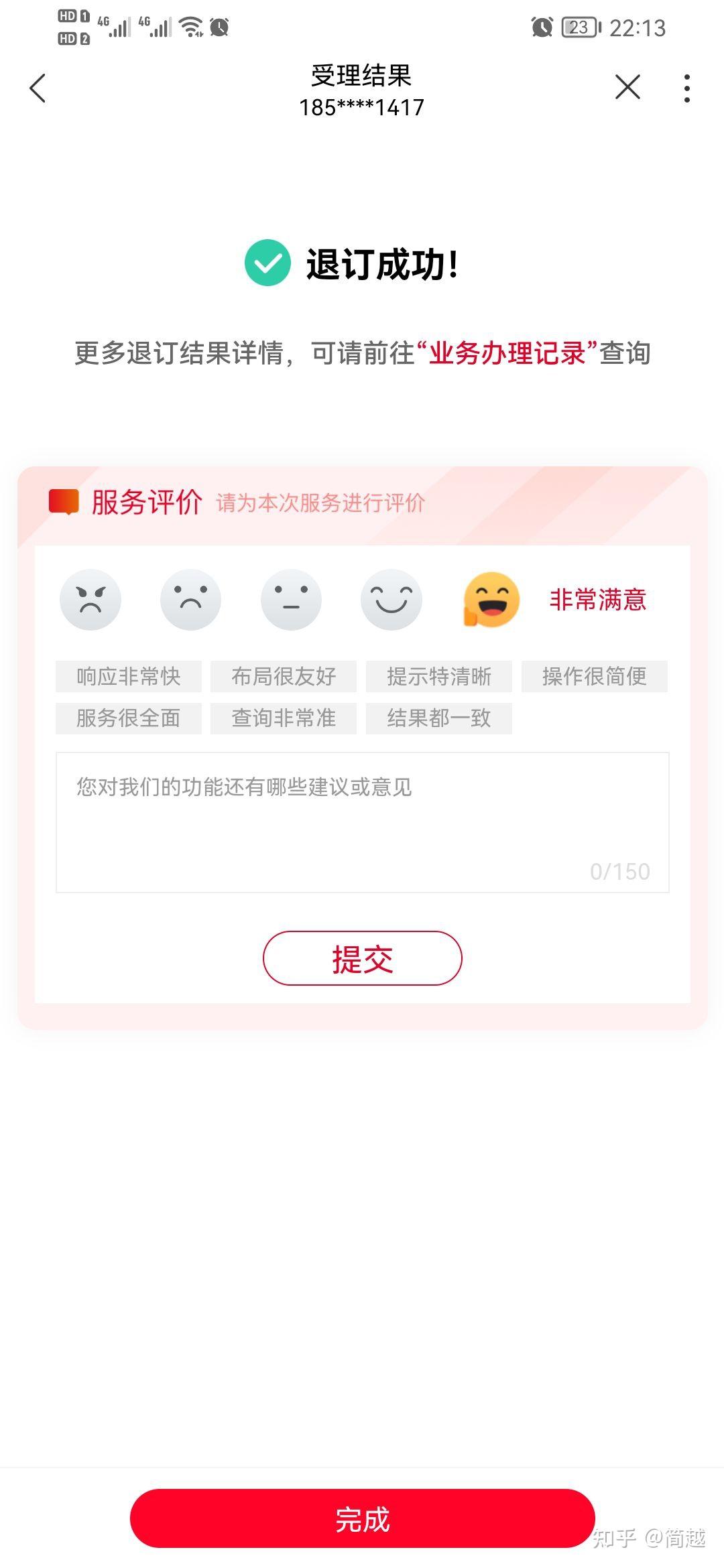Select the angry face rating emoji
This screenshot has width=724, height=1568.
[x=90, y=600]
